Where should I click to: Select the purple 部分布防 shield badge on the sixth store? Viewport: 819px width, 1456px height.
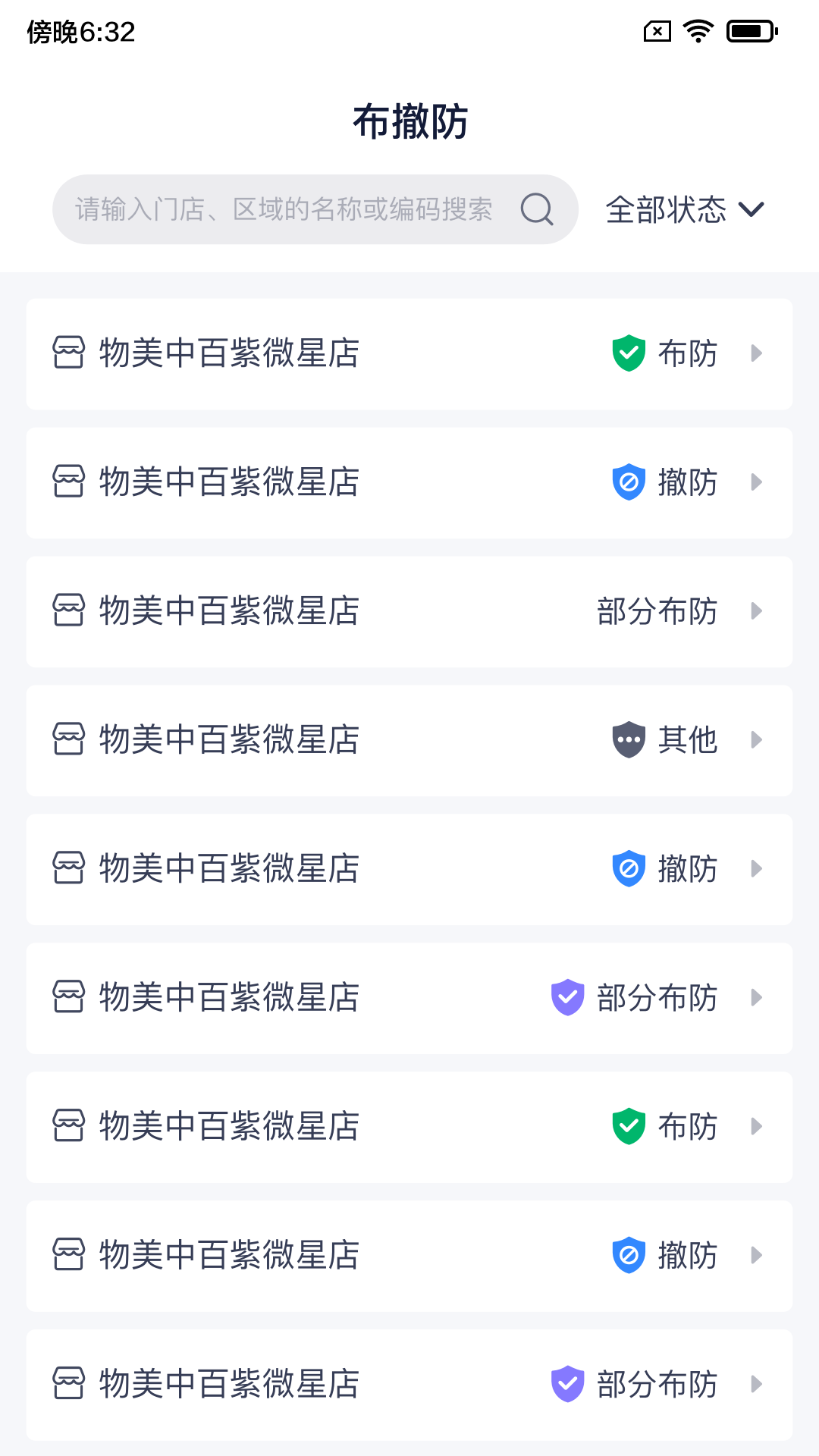click(x=567, y=999)
